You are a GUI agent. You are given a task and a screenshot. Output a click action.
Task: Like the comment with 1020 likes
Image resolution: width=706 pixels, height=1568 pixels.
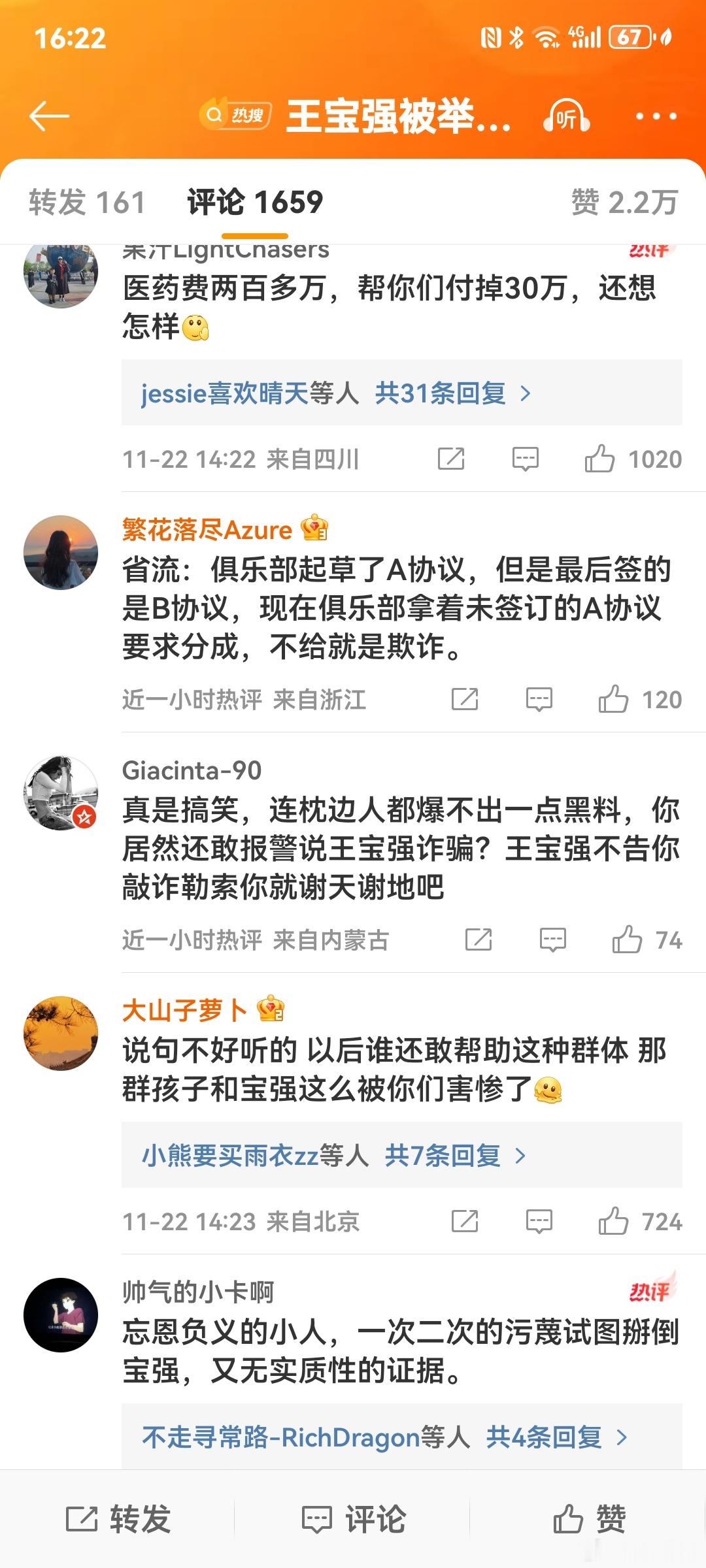[x=599, y=459]
